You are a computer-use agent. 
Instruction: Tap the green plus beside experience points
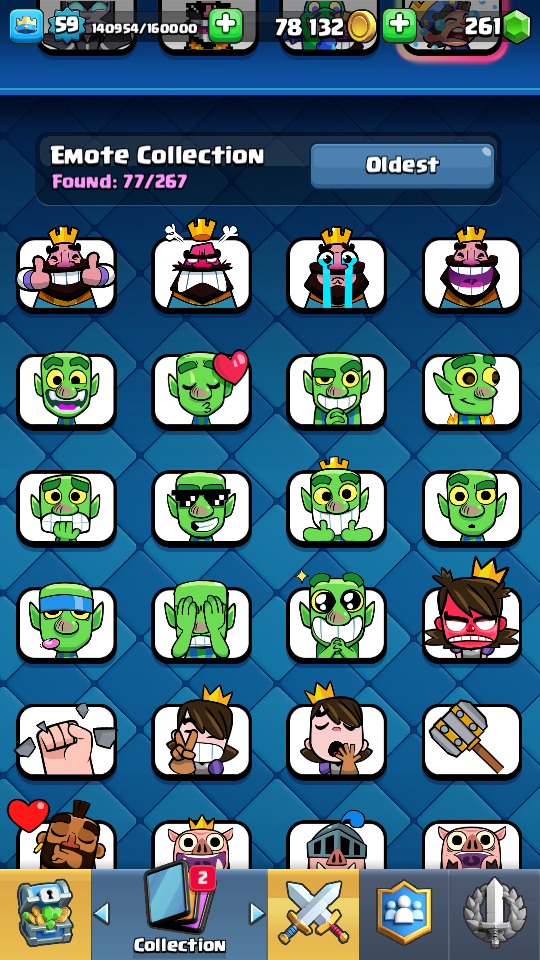[226, 26]
